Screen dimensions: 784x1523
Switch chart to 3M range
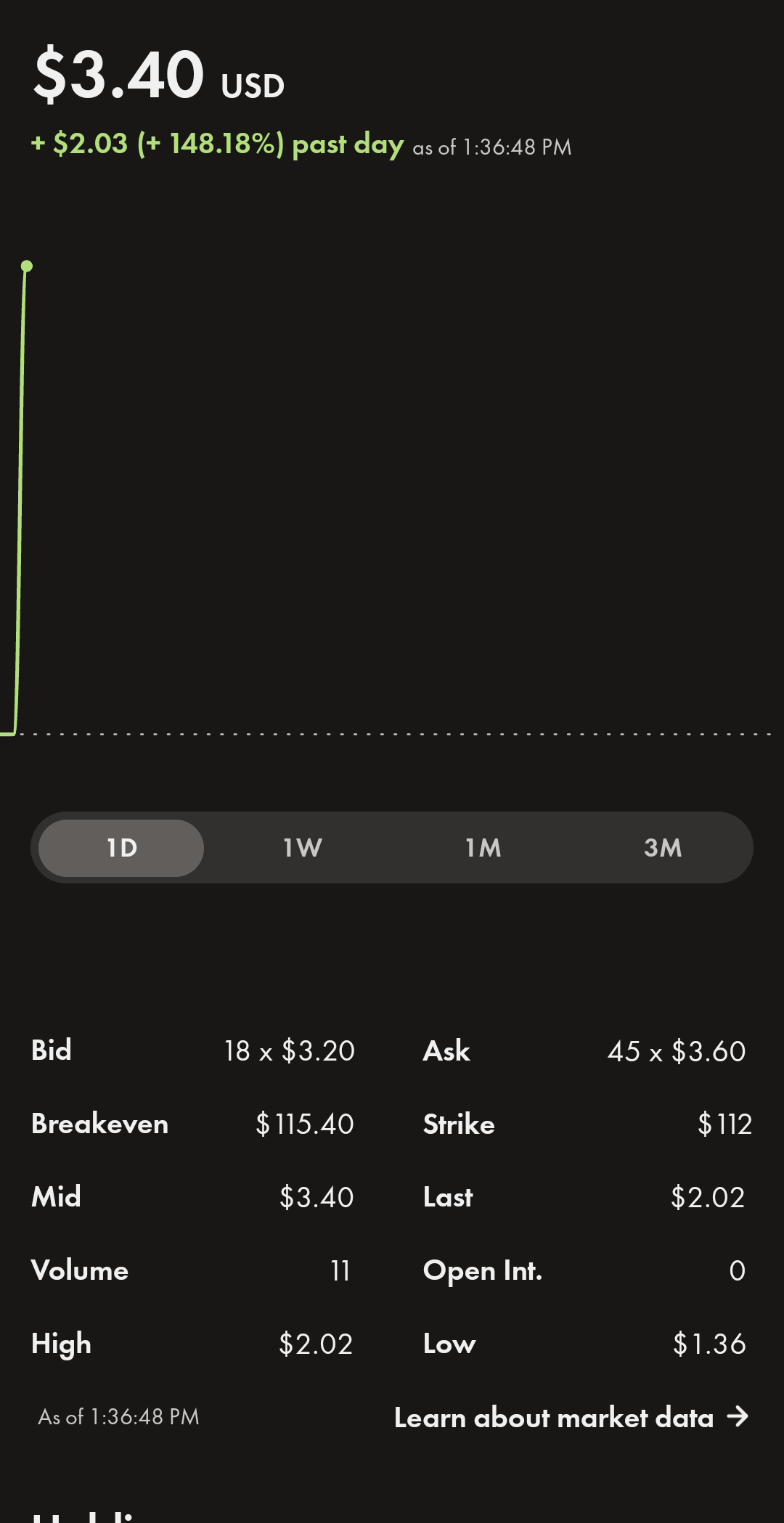coord(663,848)
